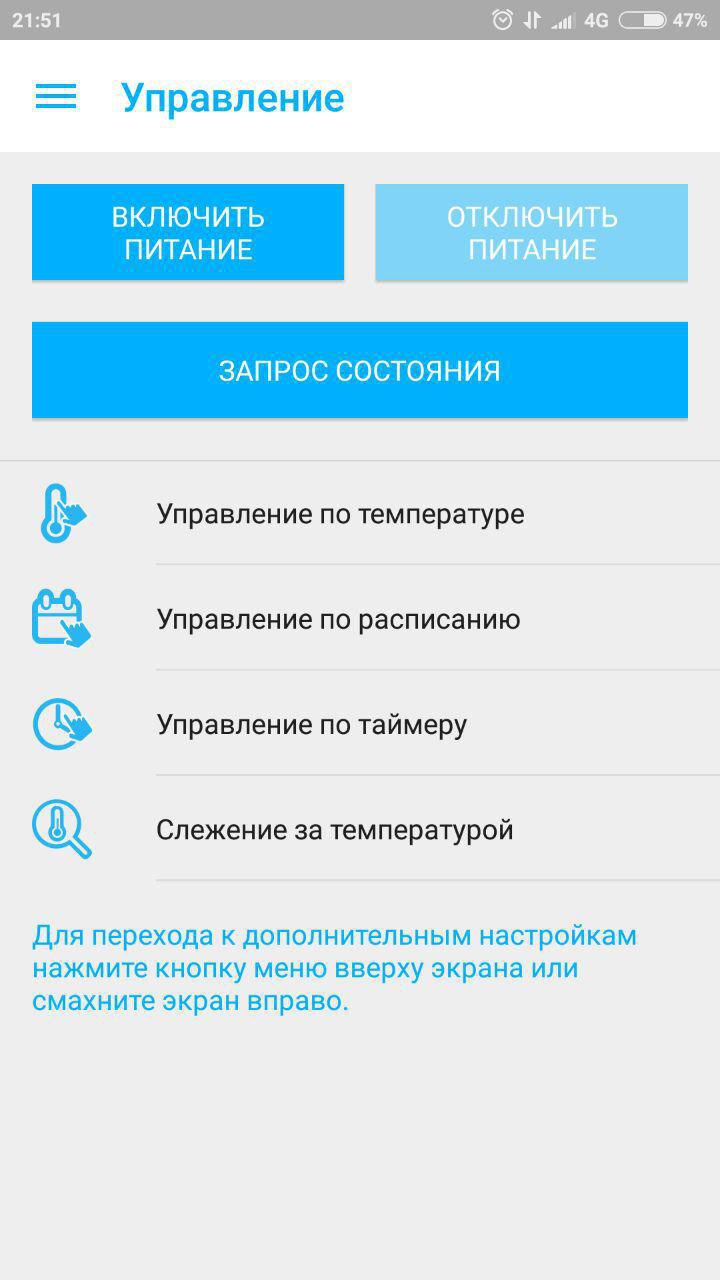Open the magnifier thermometer monitoring icon
This screenshot has height=1280, width=720.
click(60, 828)
